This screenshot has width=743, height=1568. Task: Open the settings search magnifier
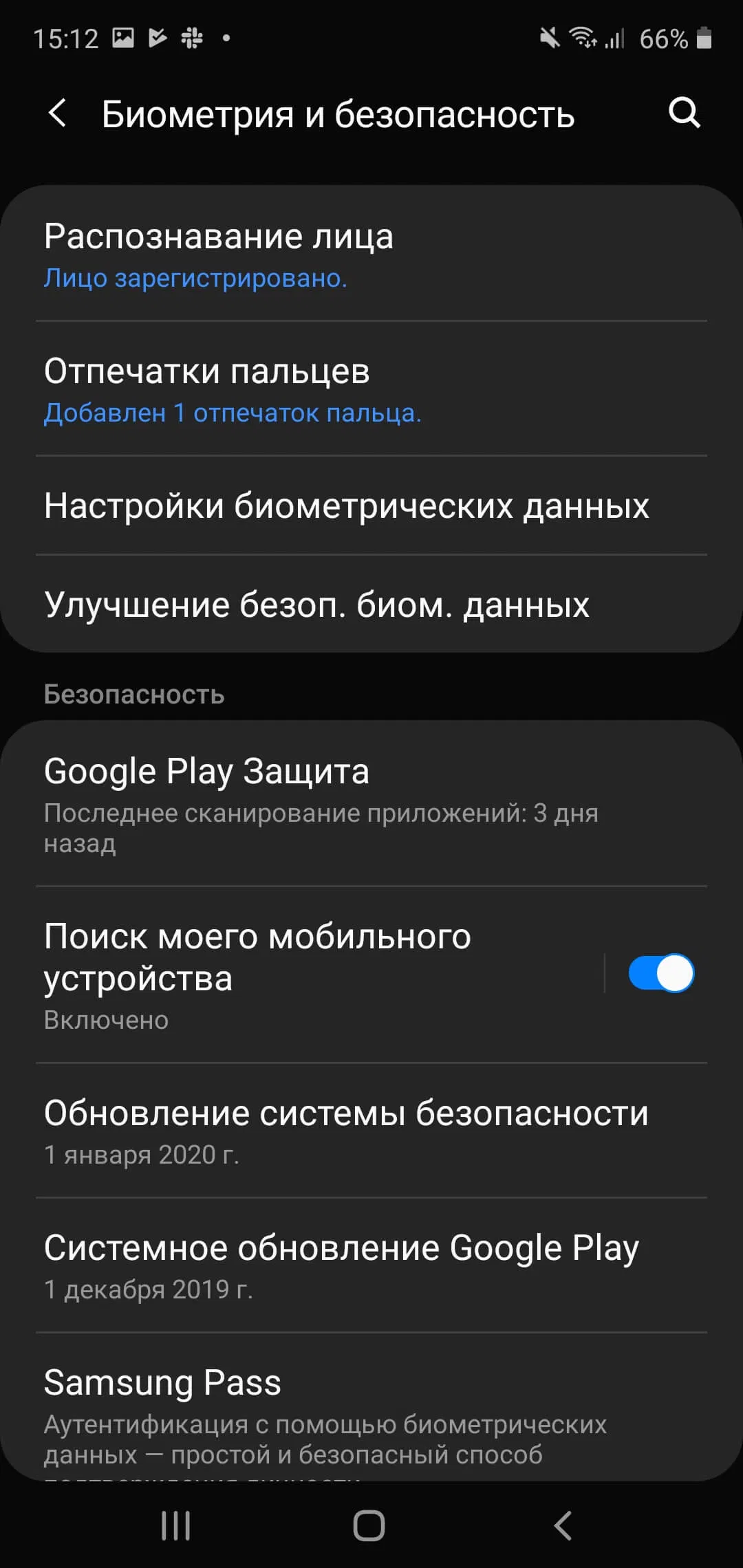click(x=684, y=113)
